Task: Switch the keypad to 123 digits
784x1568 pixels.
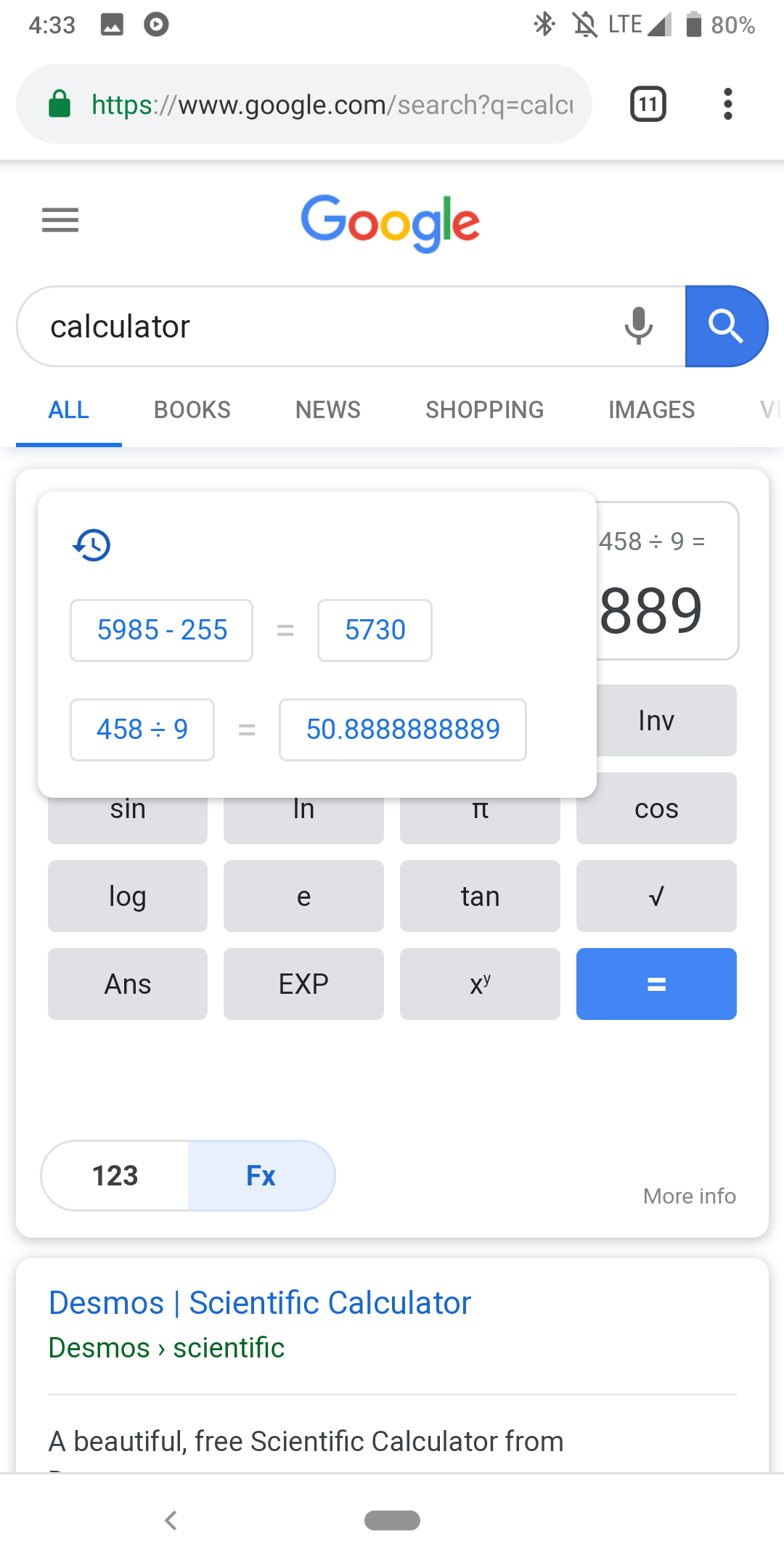Action: click(115, 1175)
